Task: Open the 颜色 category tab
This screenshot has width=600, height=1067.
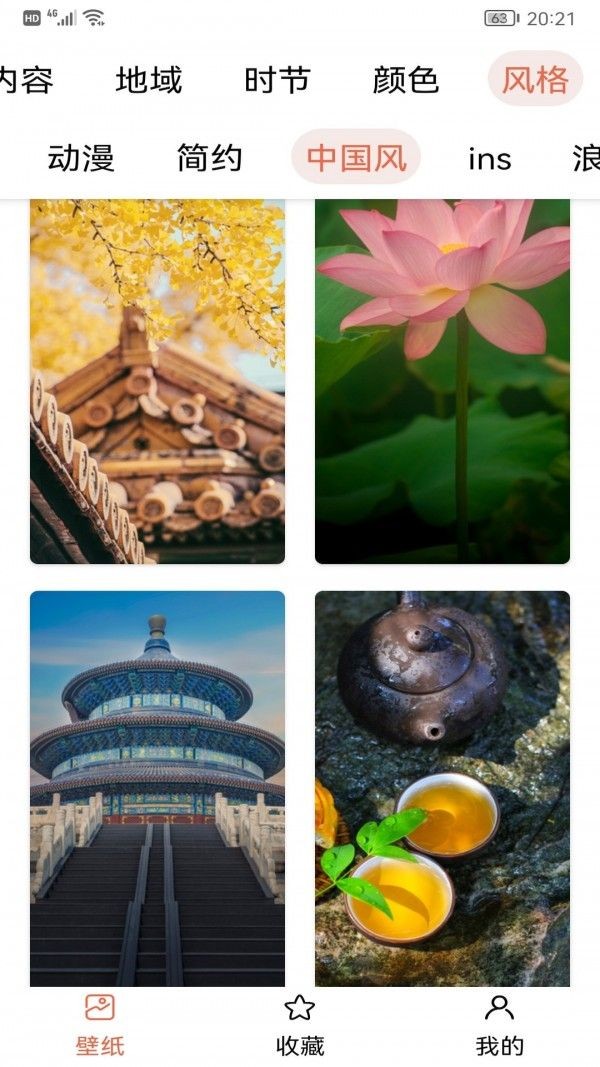Action: tap(406, 80)
